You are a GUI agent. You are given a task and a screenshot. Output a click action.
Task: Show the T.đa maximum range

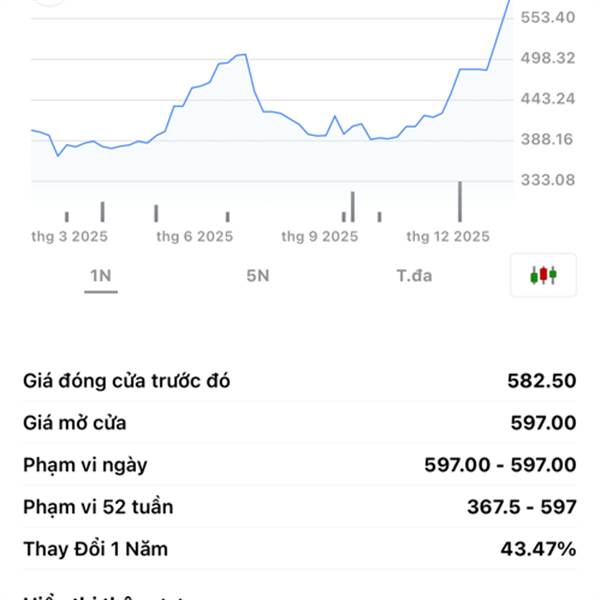(414, 276)
